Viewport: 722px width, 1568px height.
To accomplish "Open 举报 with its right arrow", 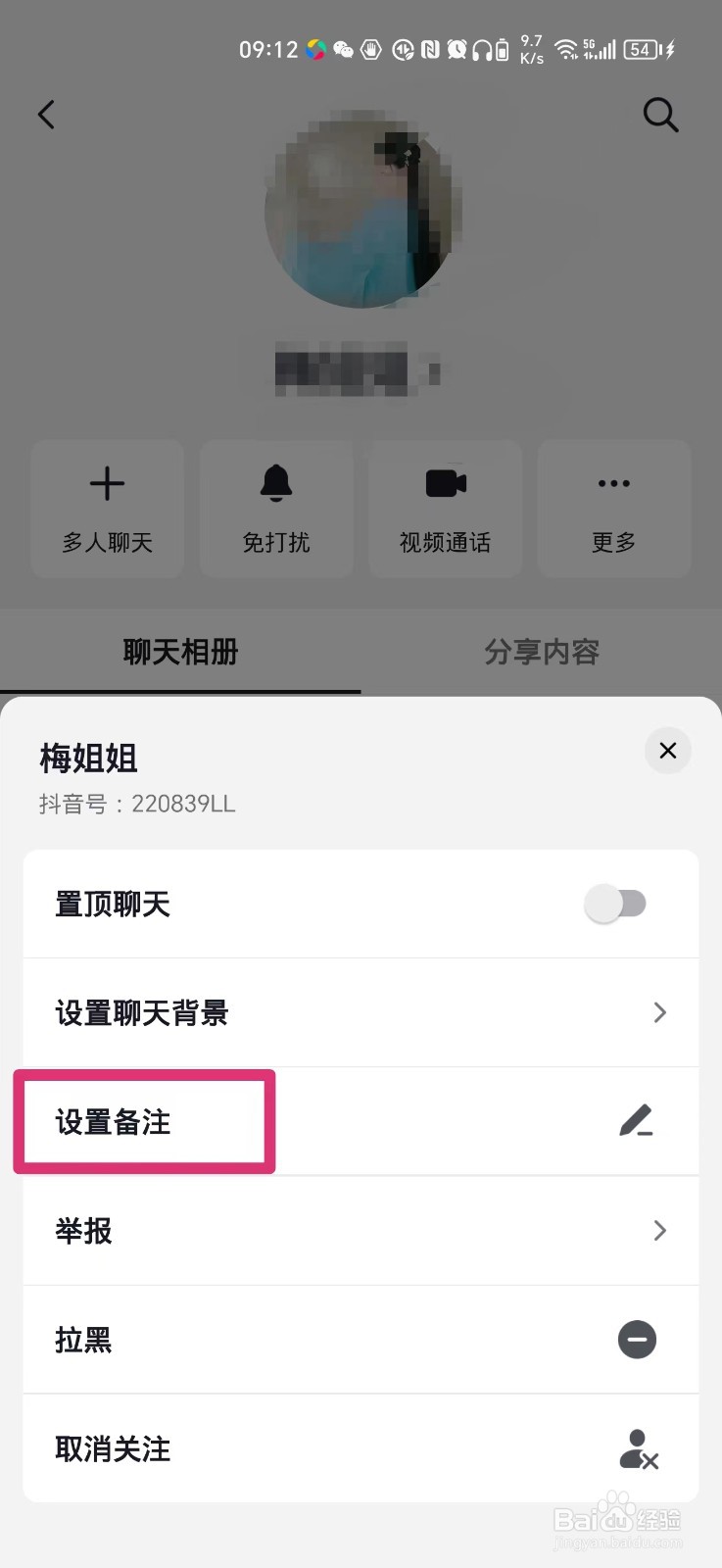I will tap(658, 1231).
